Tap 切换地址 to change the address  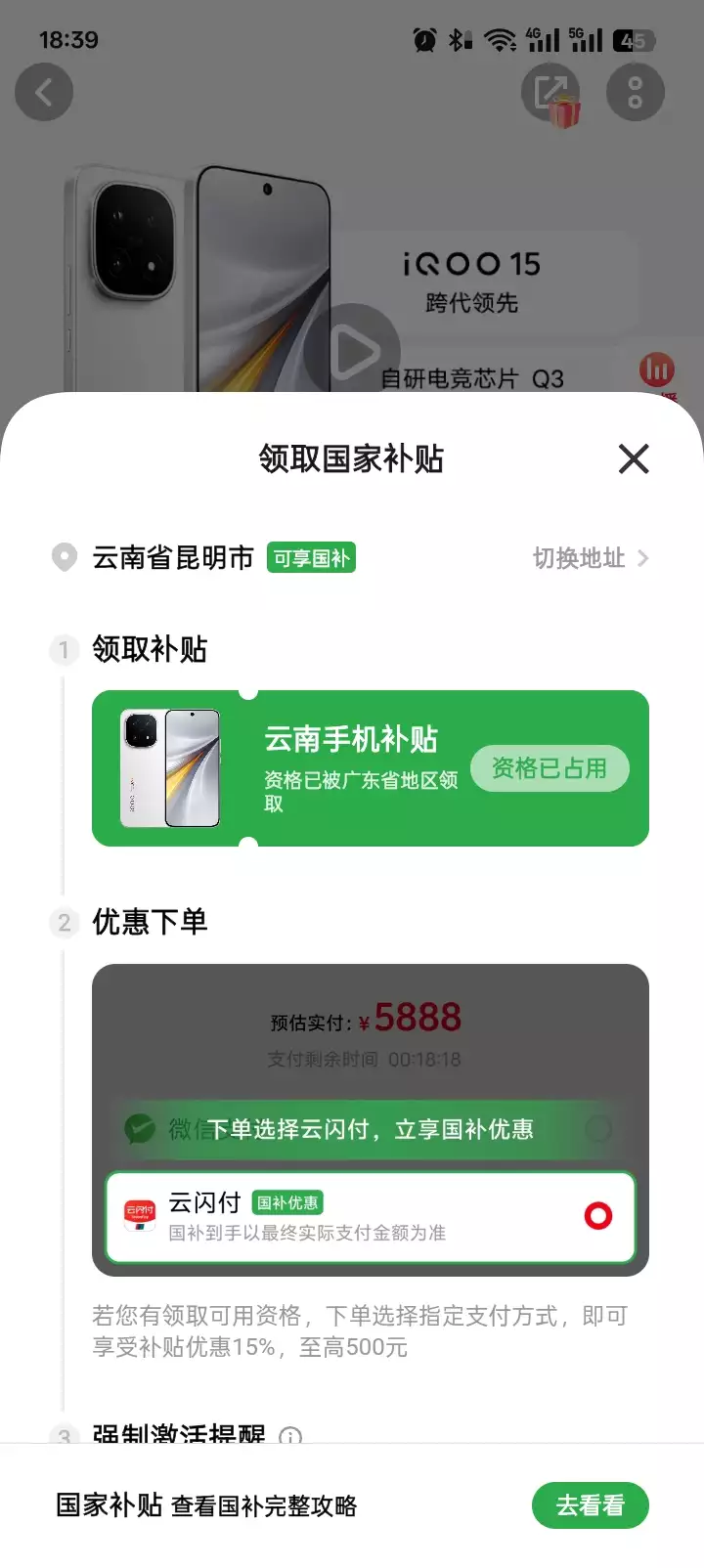click(590, 558)
